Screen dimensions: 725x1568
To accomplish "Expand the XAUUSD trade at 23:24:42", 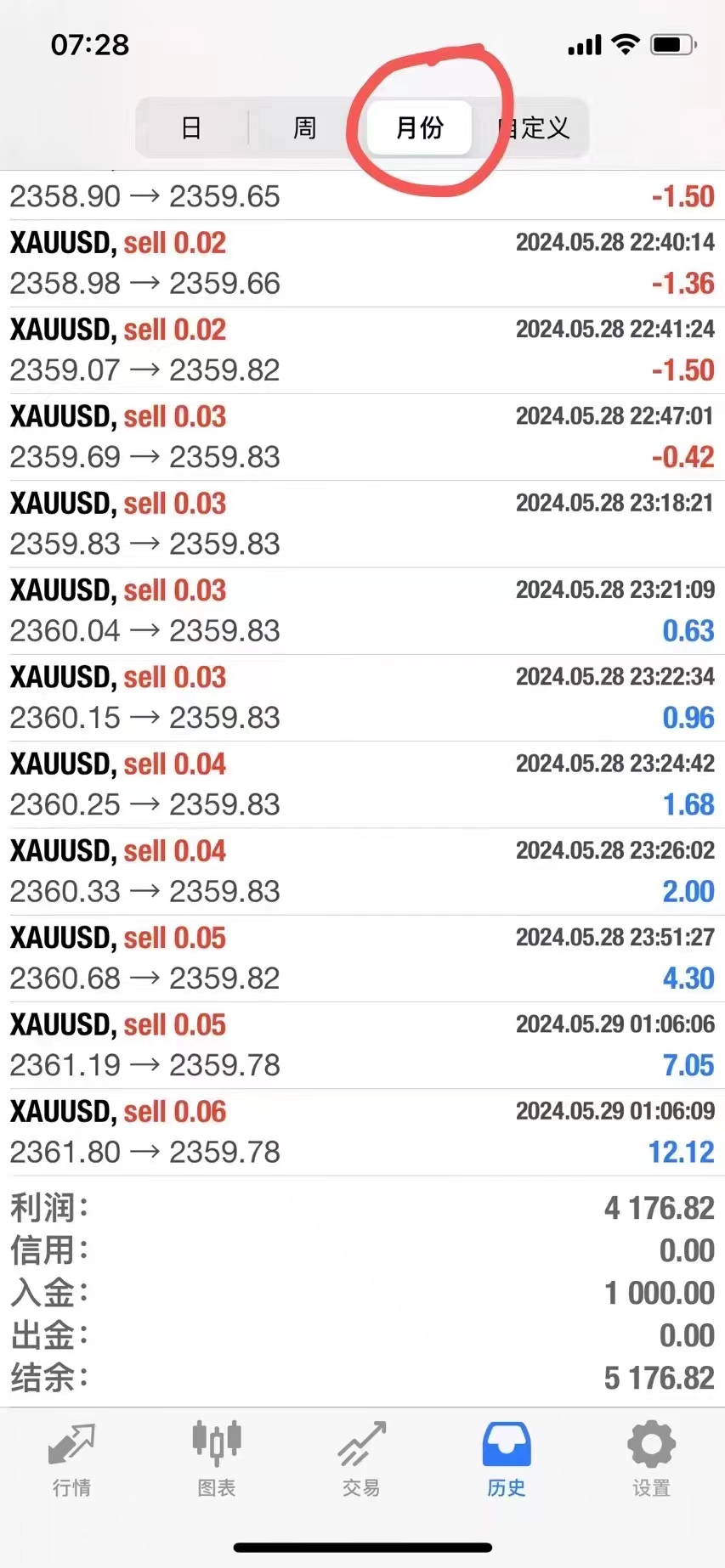I will (362, 784).
